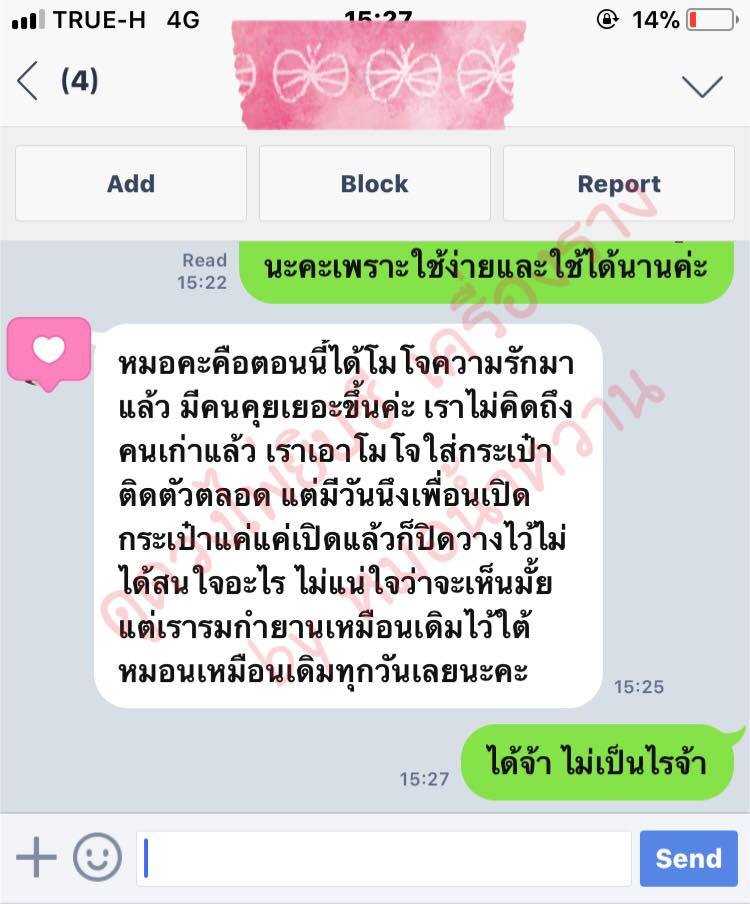The width and height of the screenshot is (750, 904).
Task: Go back to the chat list
Action: click(28, 81)
